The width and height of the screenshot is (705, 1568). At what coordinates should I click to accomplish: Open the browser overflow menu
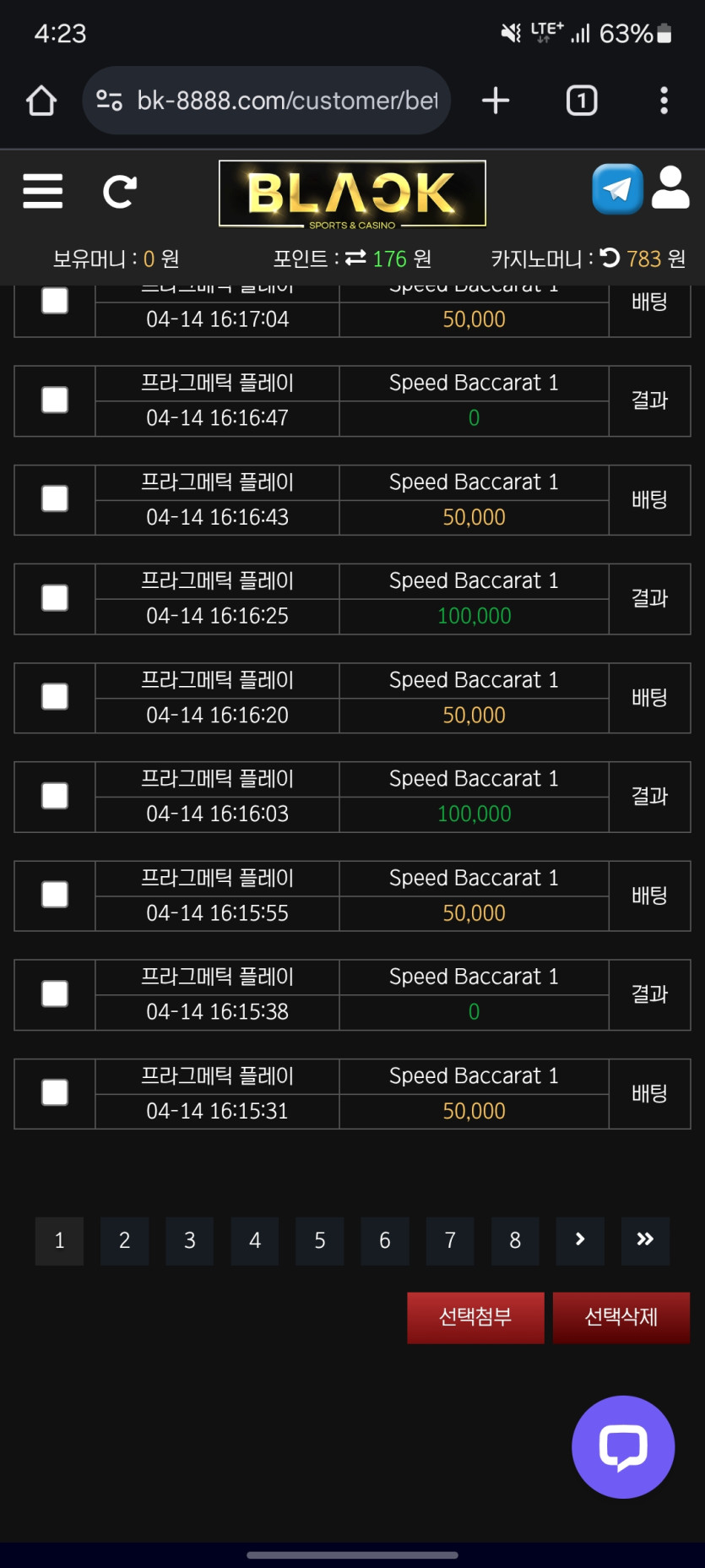[664, 101]
